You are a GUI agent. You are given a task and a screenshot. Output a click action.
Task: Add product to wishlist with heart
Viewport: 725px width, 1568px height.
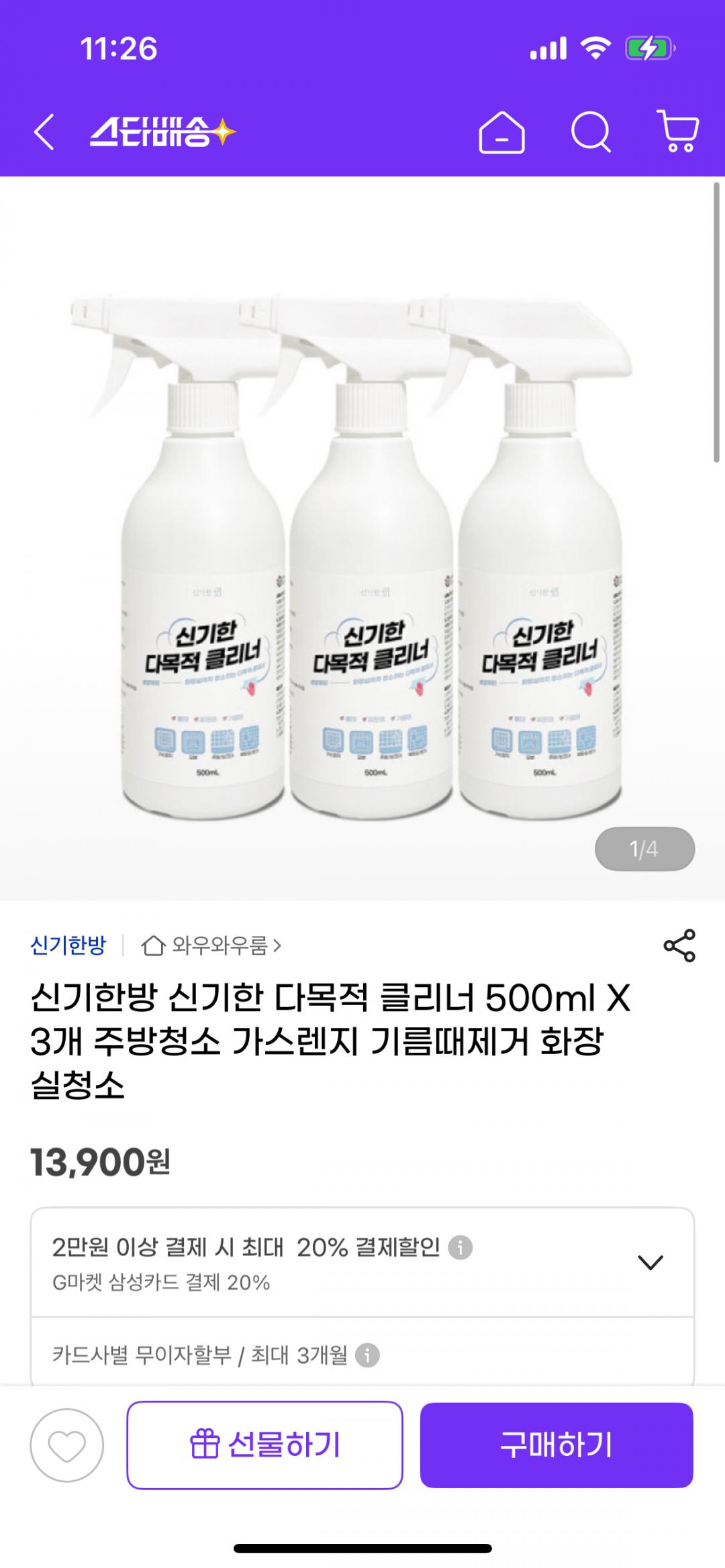click(x=66, y=1445)
